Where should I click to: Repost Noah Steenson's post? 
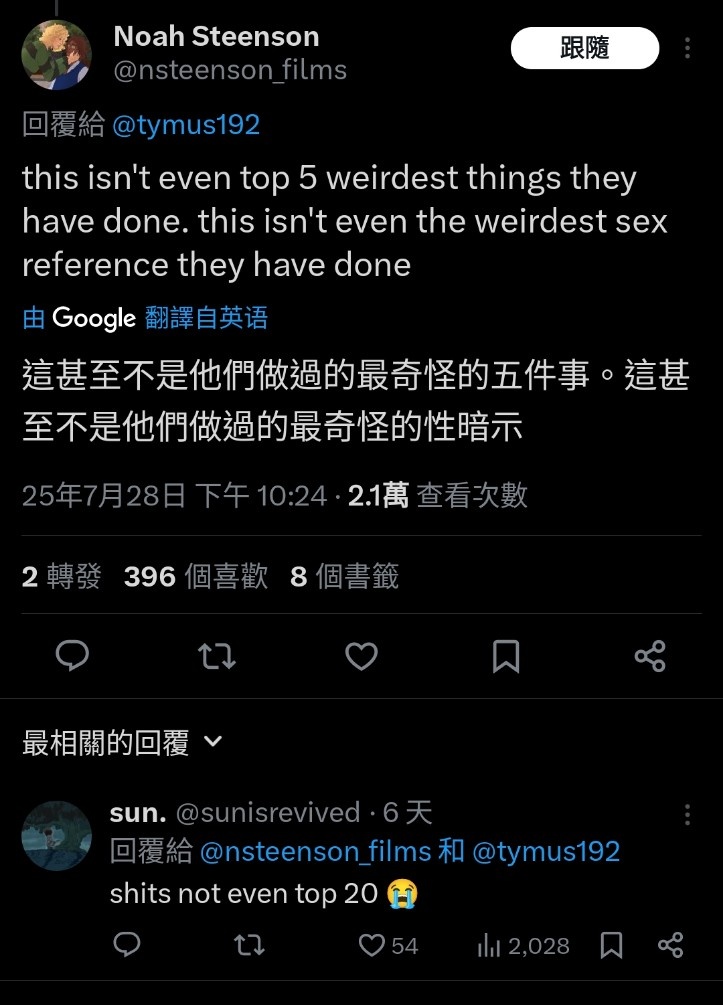[216, 656]
